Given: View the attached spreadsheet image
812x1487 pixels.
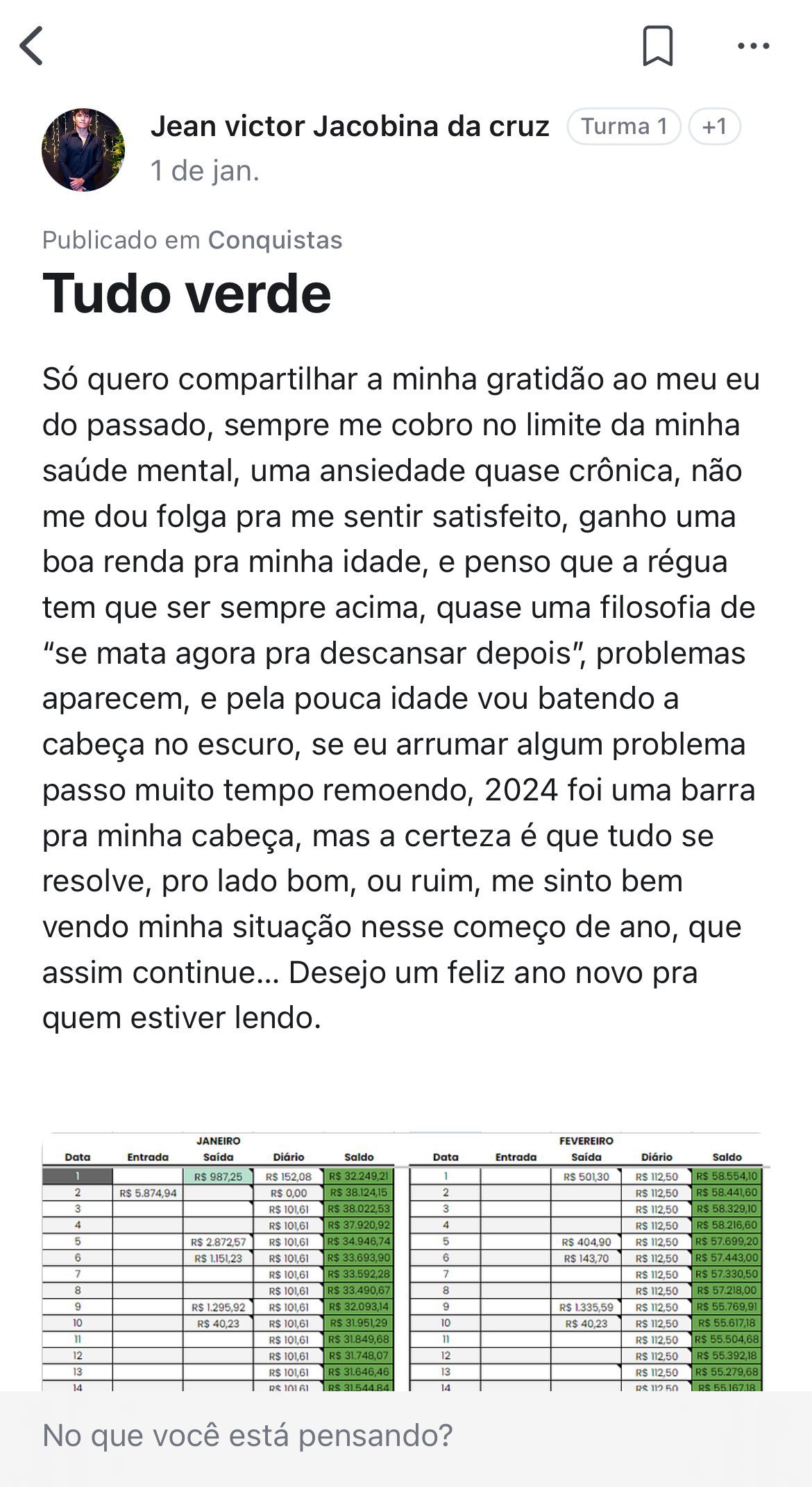Looking at the screenshot, I should point(406,1260).
